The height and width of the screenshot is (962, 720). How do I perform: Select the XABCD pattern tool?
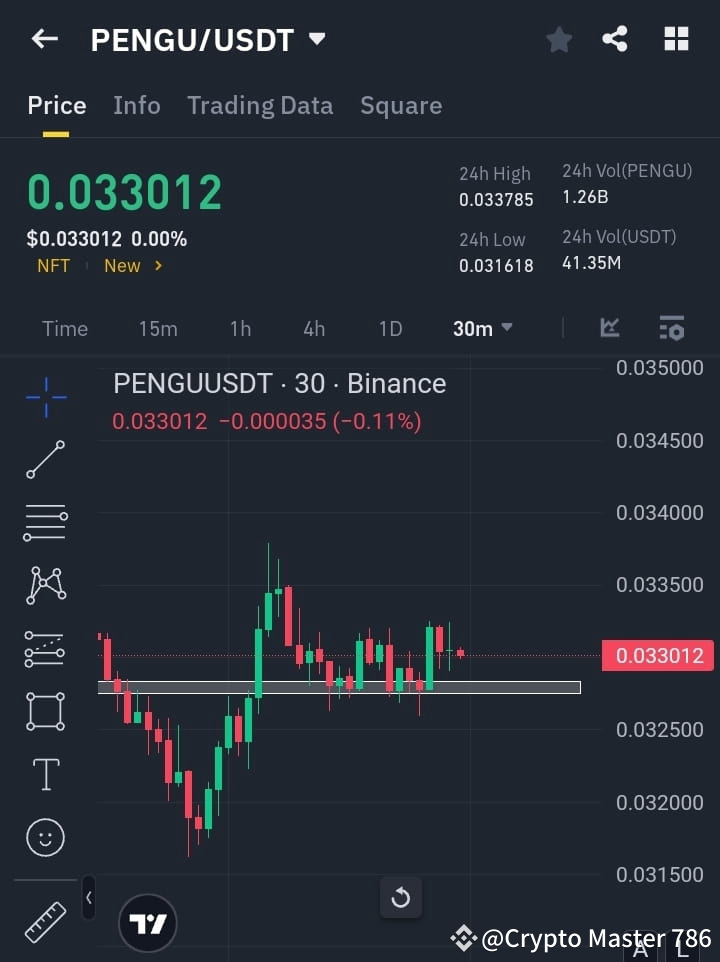[44, 586]
